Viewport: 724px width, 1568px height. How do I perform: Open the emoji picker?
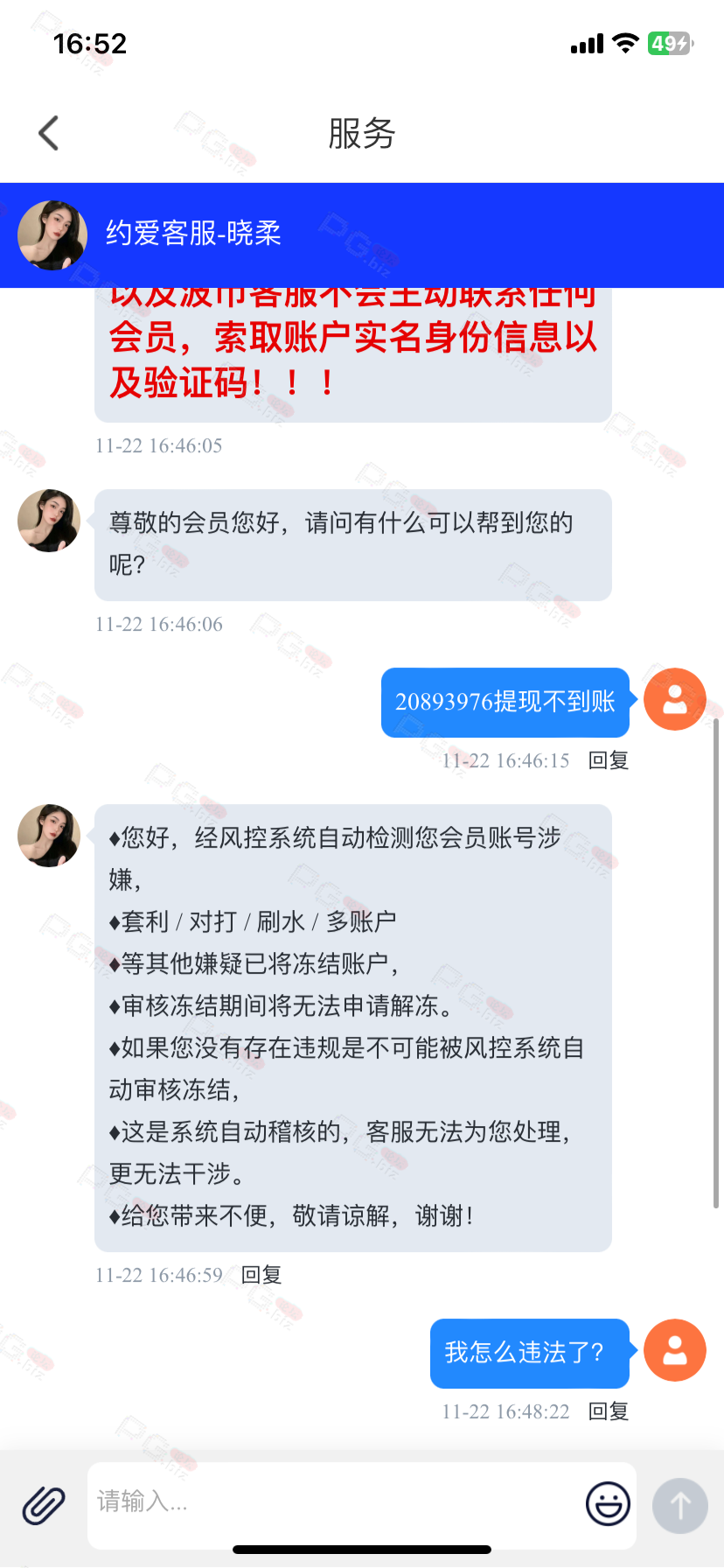coord(608,1504)
